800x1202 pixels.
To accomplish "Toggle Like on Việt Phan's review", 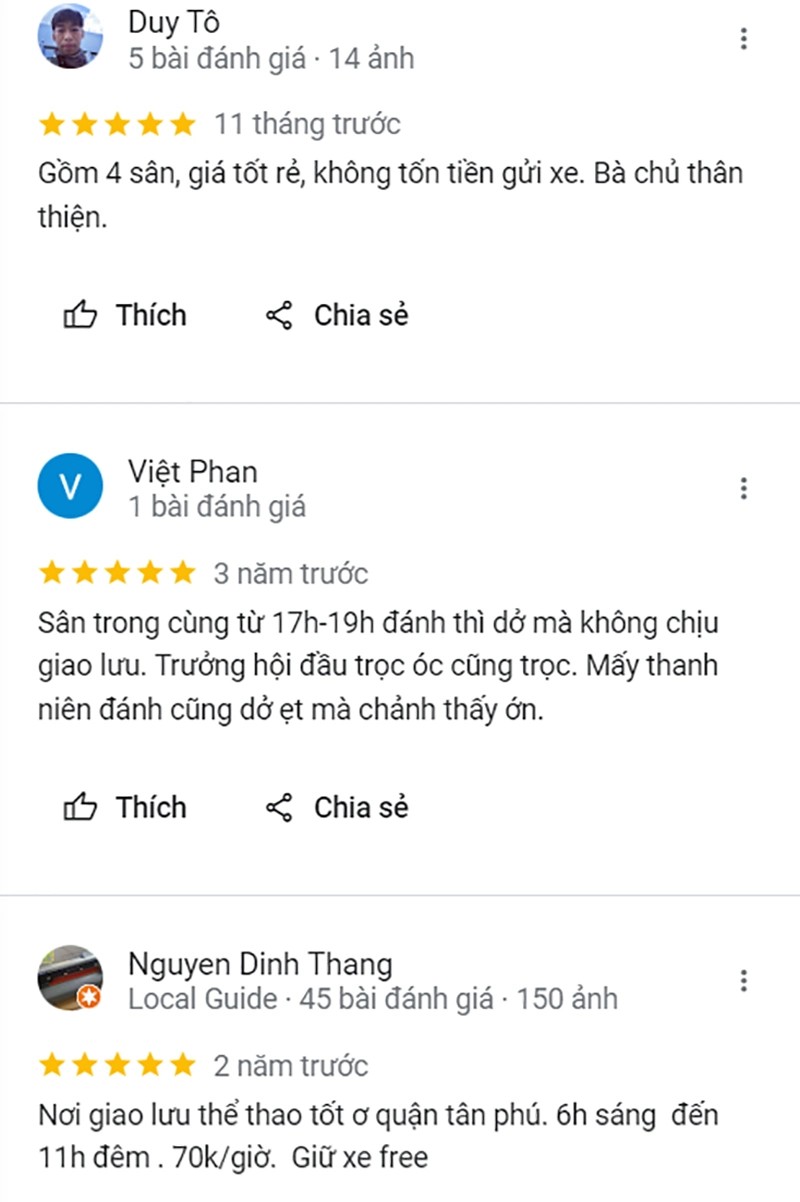I will pyautogui.click(x=125, y=807).
